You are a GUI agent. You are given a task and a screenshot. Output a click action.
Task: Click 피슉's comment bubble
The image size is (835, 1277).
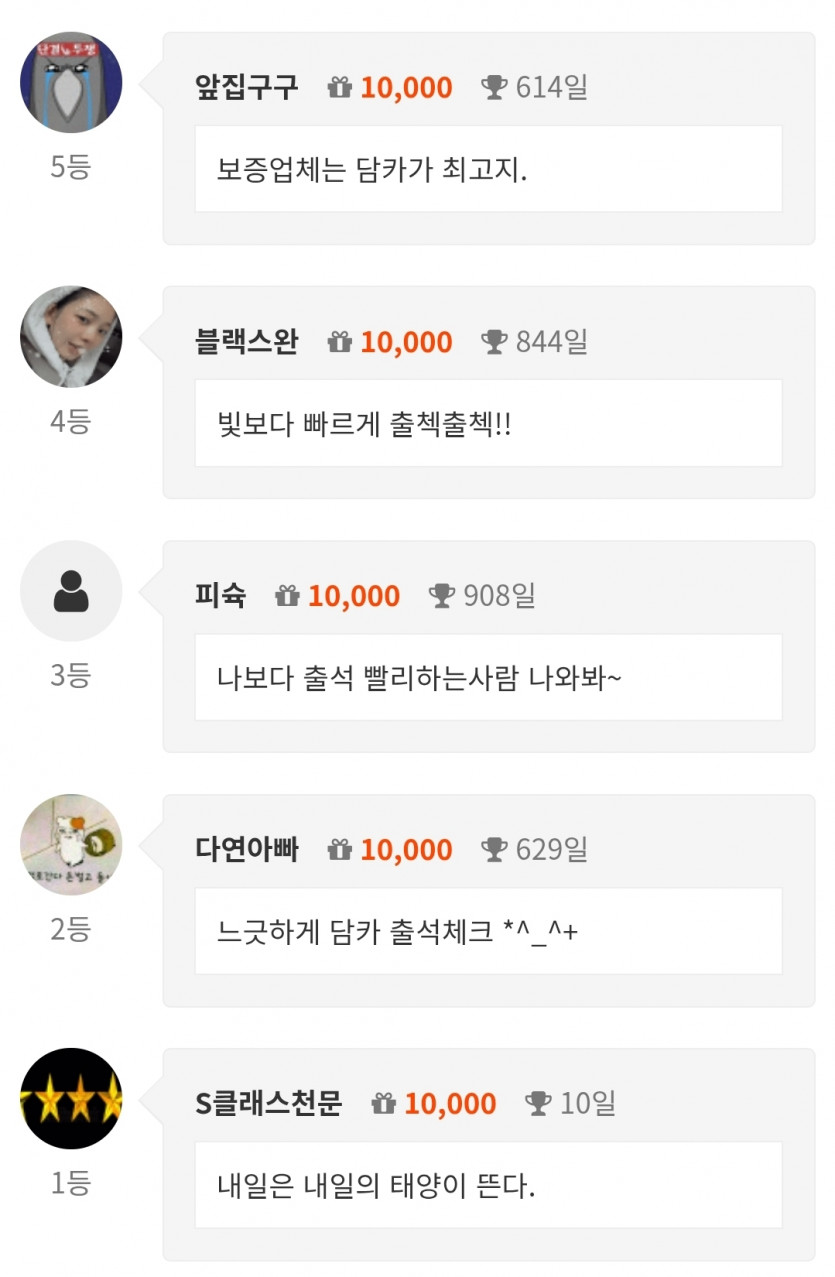tap(487, 677)
